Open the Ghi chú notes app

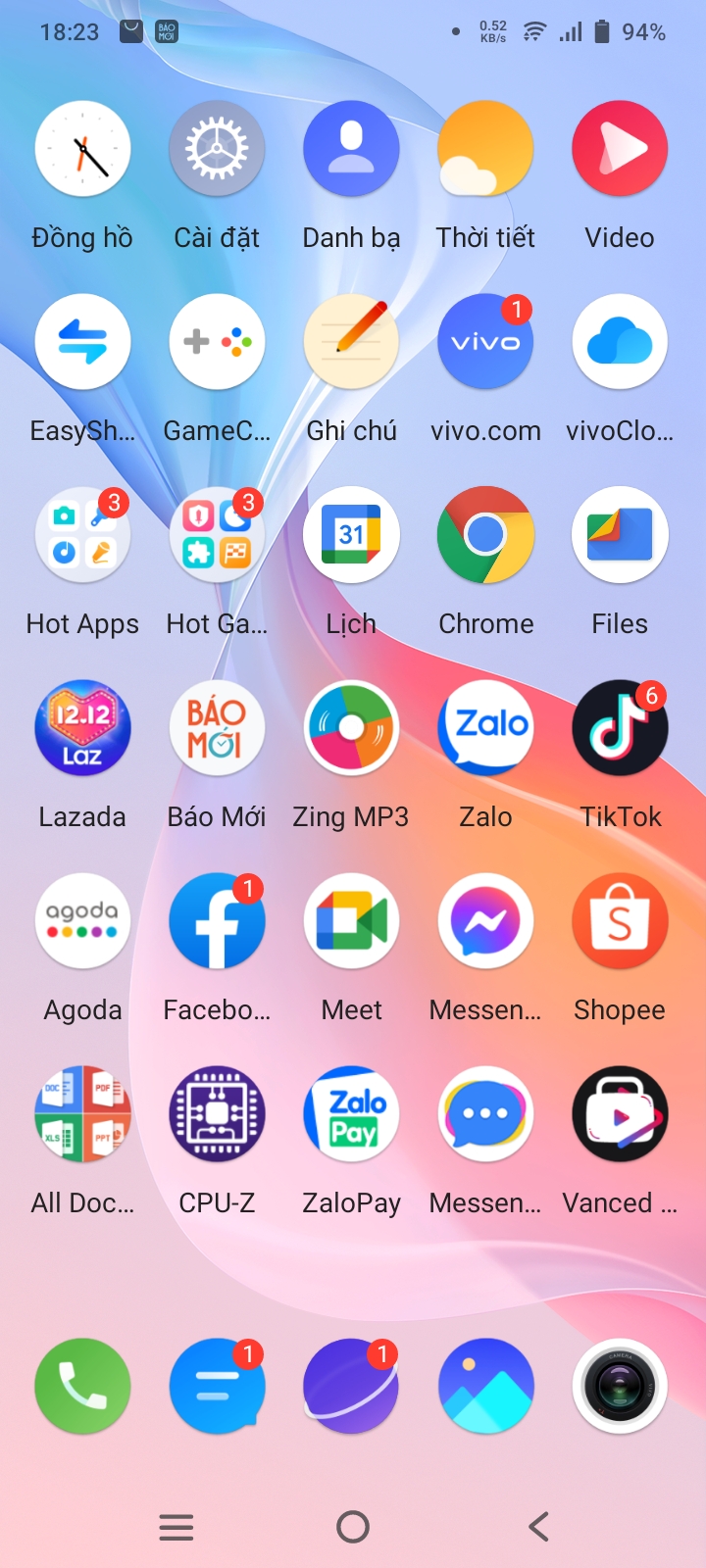click(351, 342)
